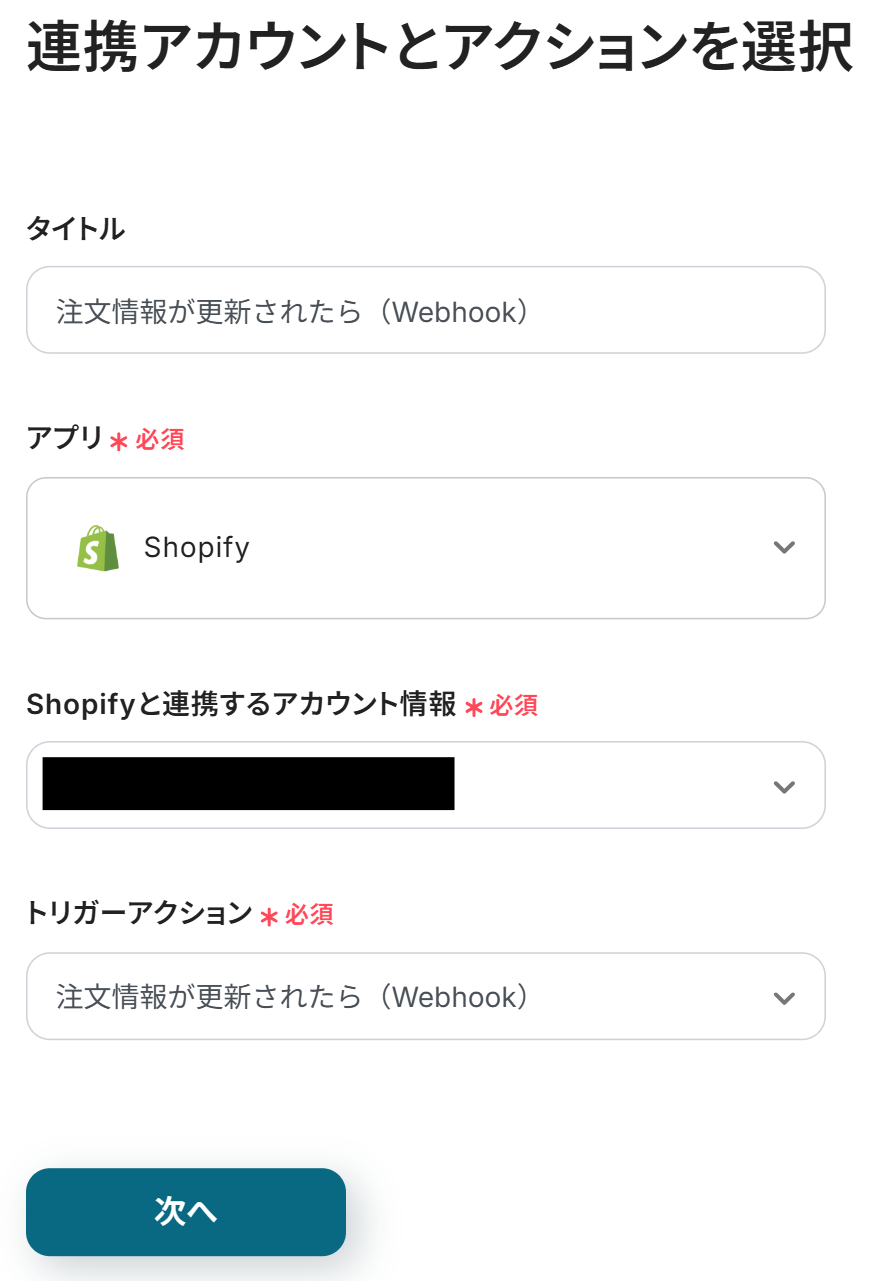Open the アプリ dropdown showing Shopify
The width and height of the screenshot is (869, 1281).
pos(425,548)
